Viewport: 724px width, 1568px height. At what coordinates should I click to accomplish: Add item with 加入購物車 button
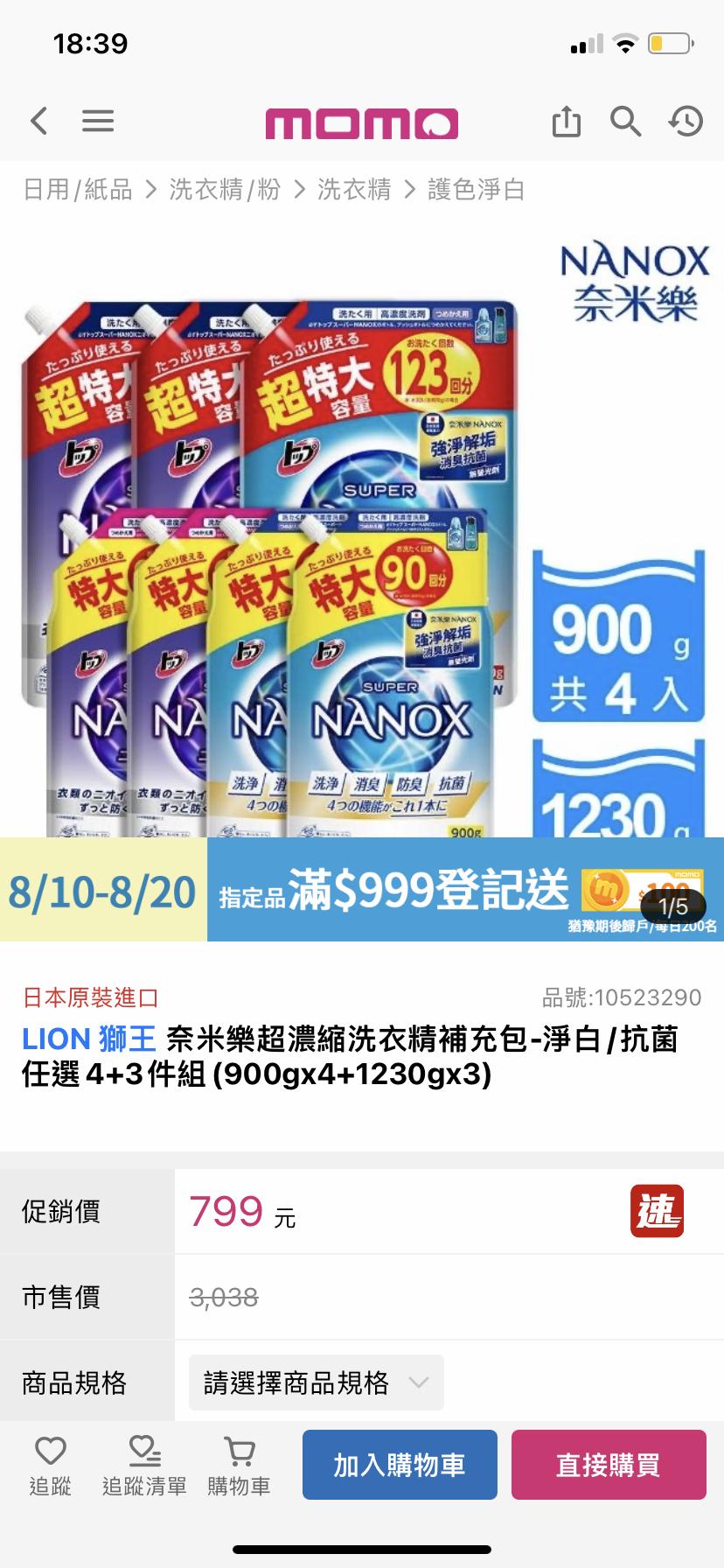click(x=400, y=1465)
